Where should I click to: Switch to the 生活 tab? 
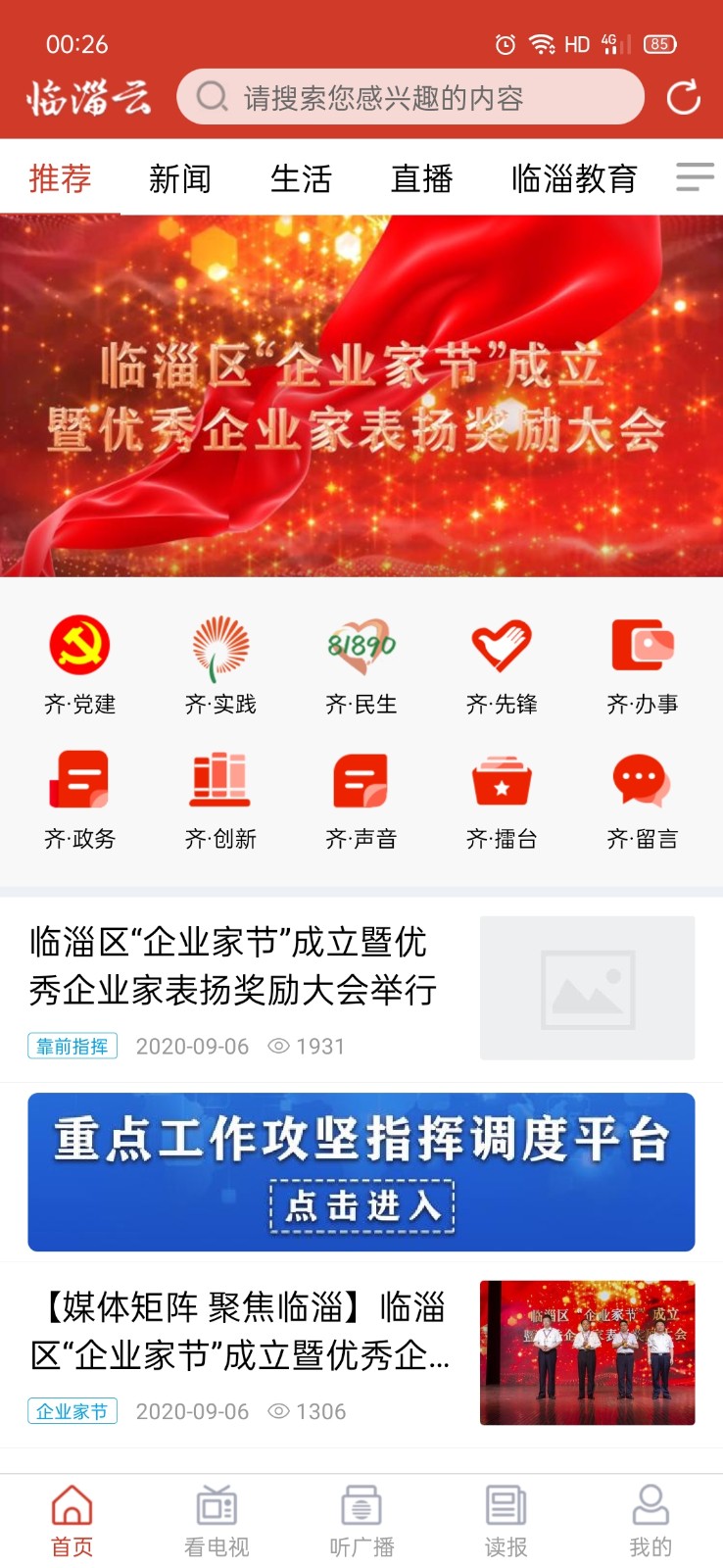[301, 178]
